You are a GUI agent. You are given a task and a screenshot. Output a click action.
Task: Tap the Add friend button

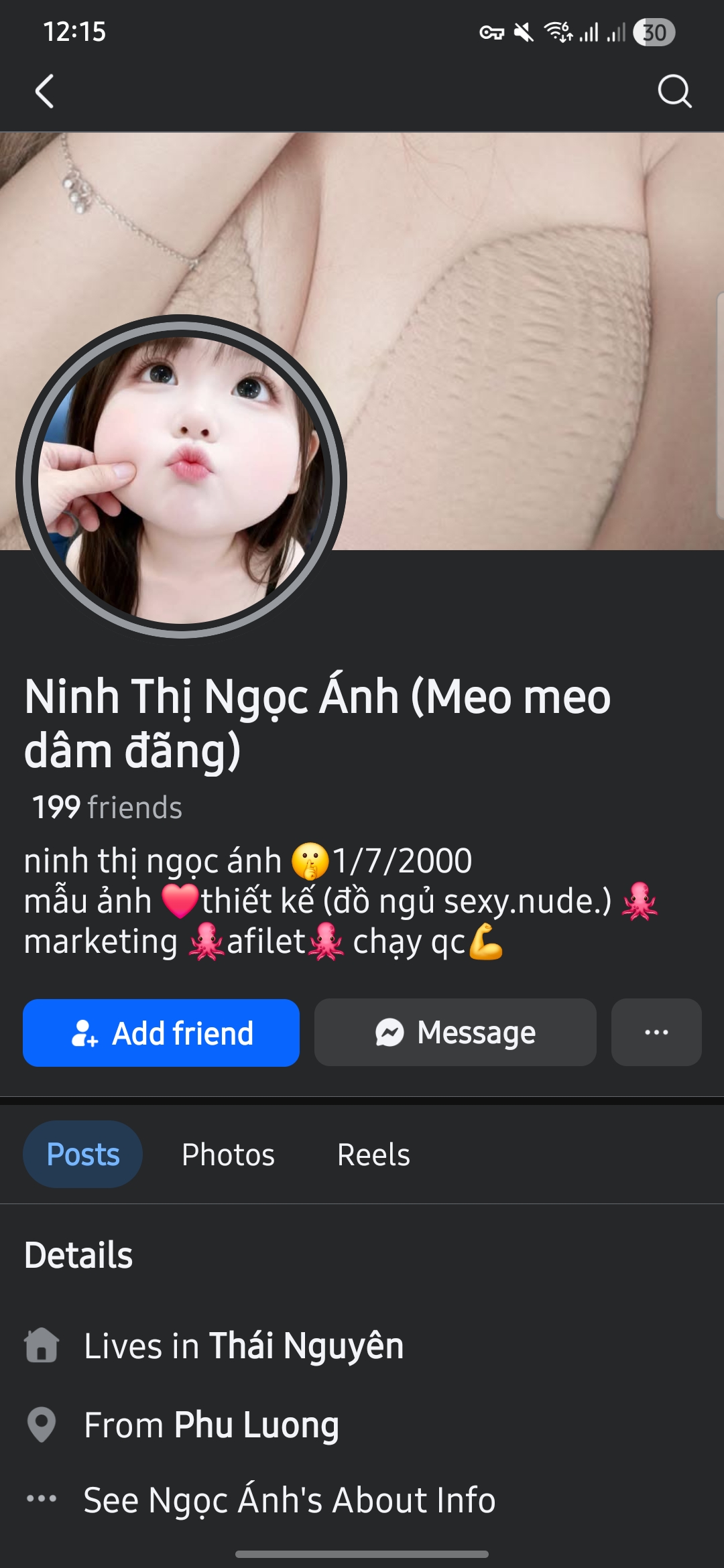[x=161, y=1033]
